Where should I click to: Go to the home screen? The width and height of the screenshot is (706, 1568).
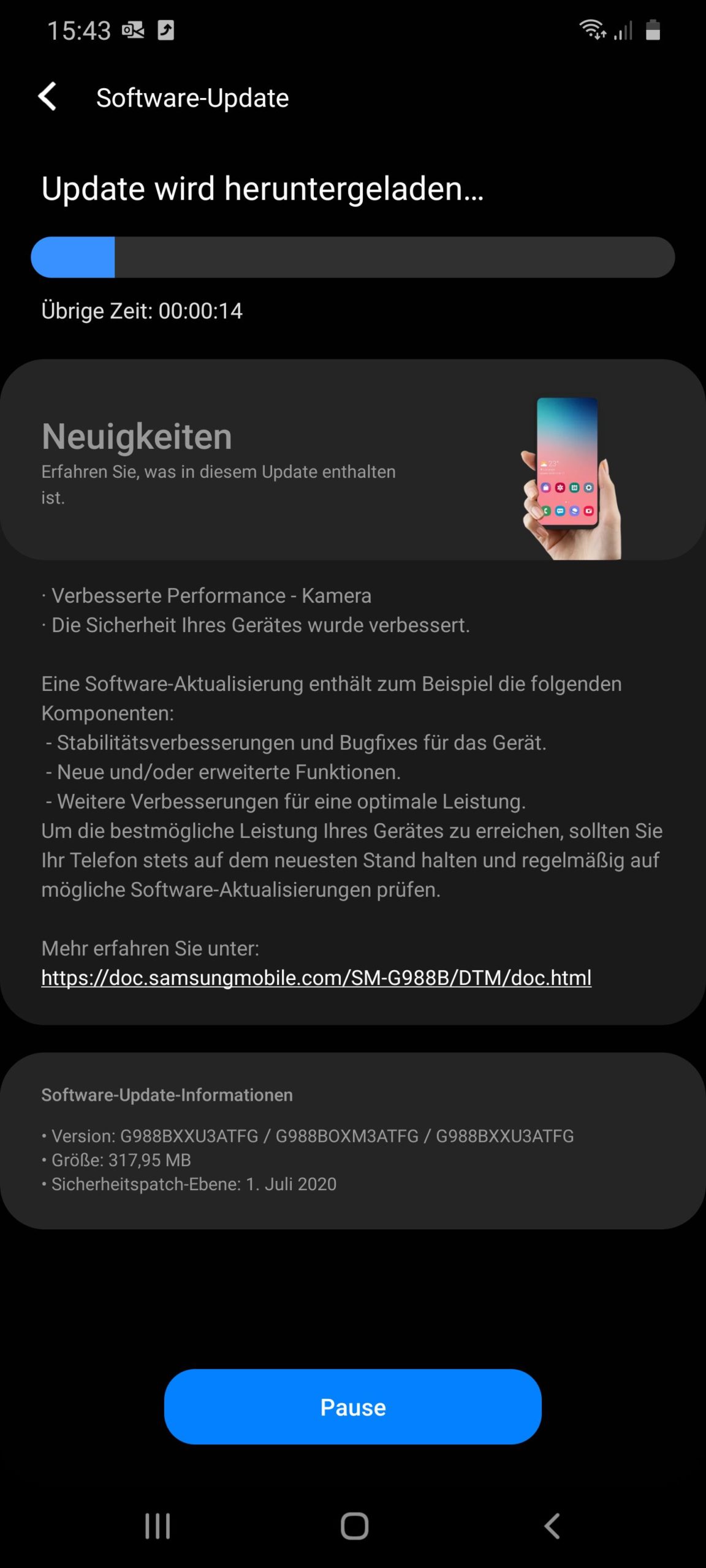(x=354, y=1526)
